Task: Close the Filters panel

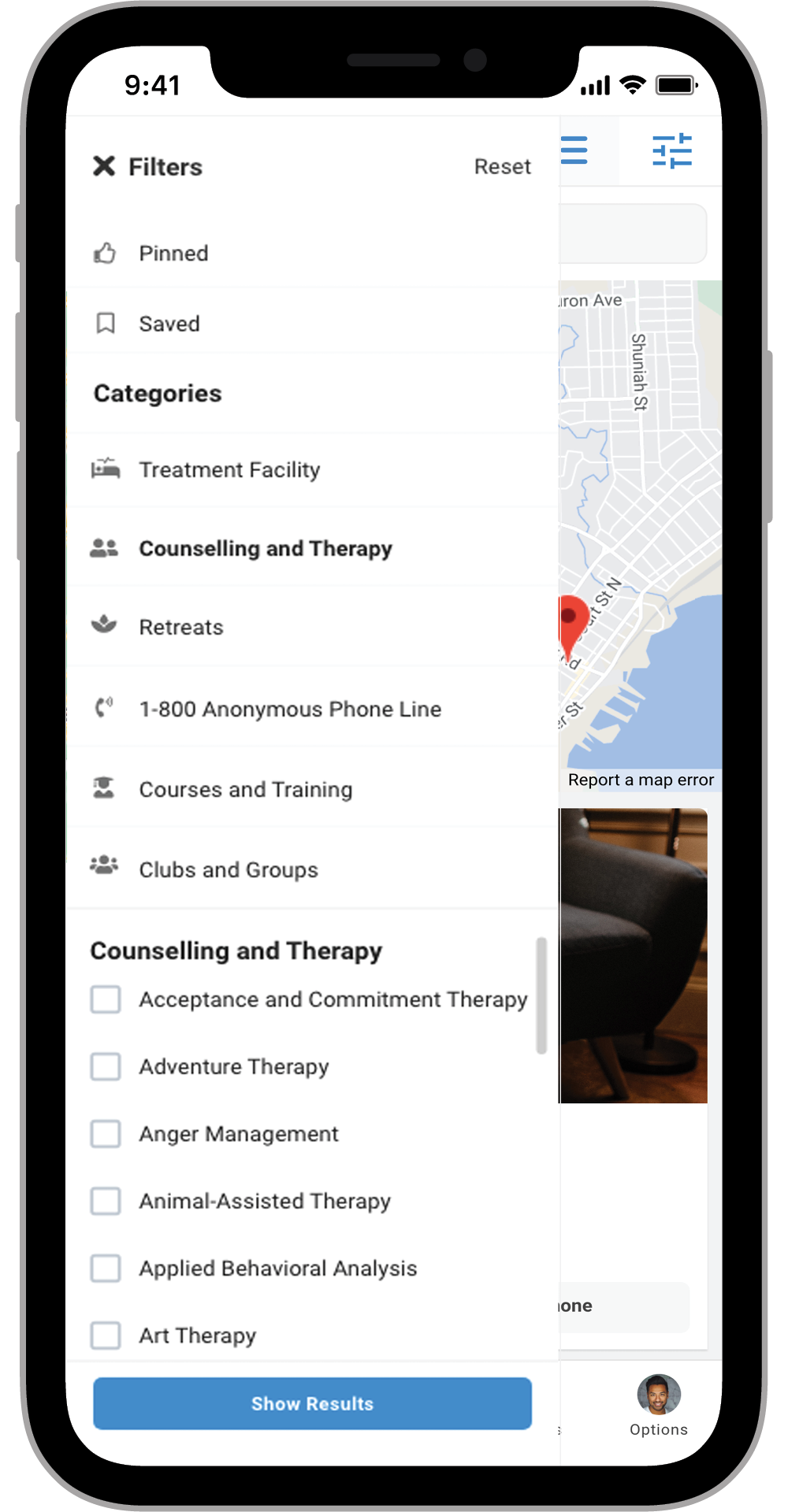Action: 104,166
